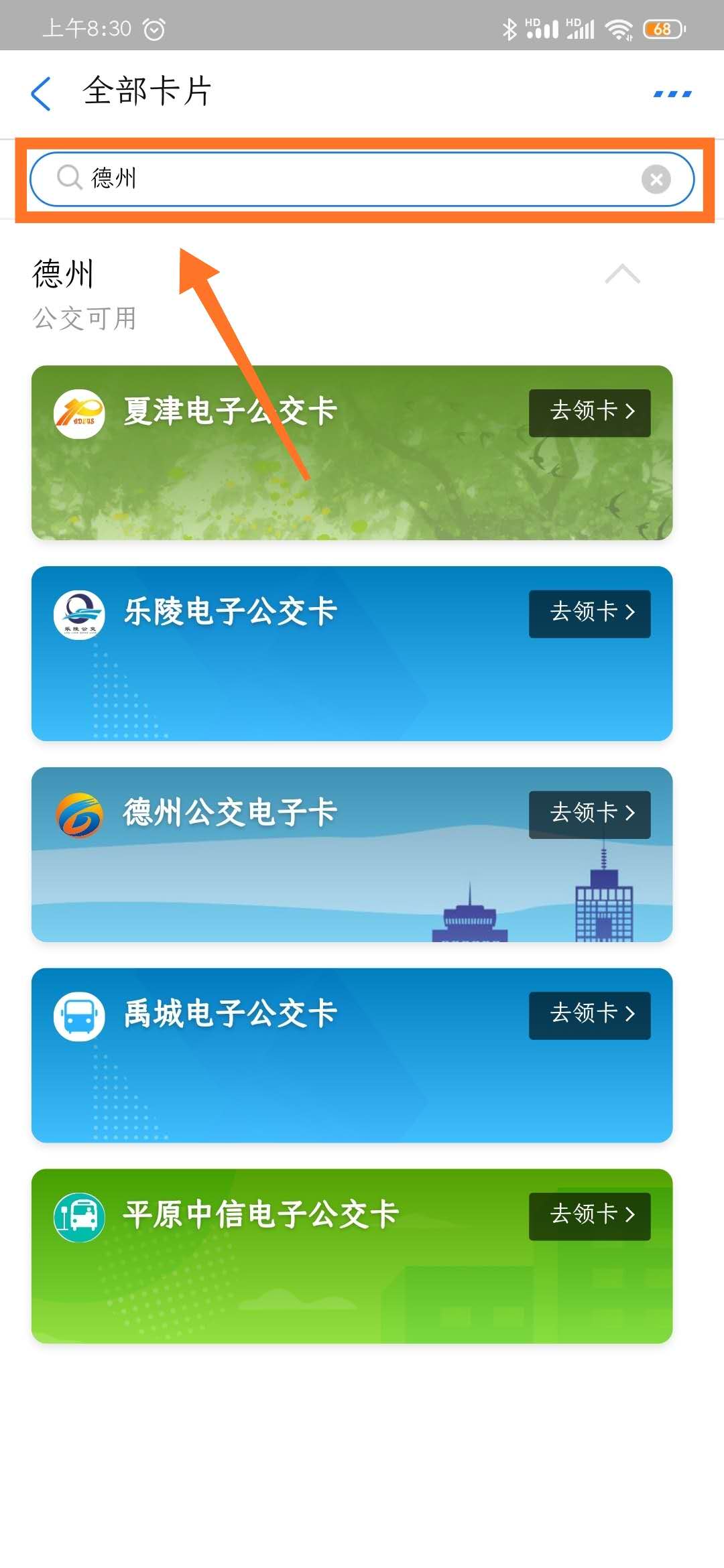Tap the search field containing 德州
724x1568 pixels.
click(349, 179)
